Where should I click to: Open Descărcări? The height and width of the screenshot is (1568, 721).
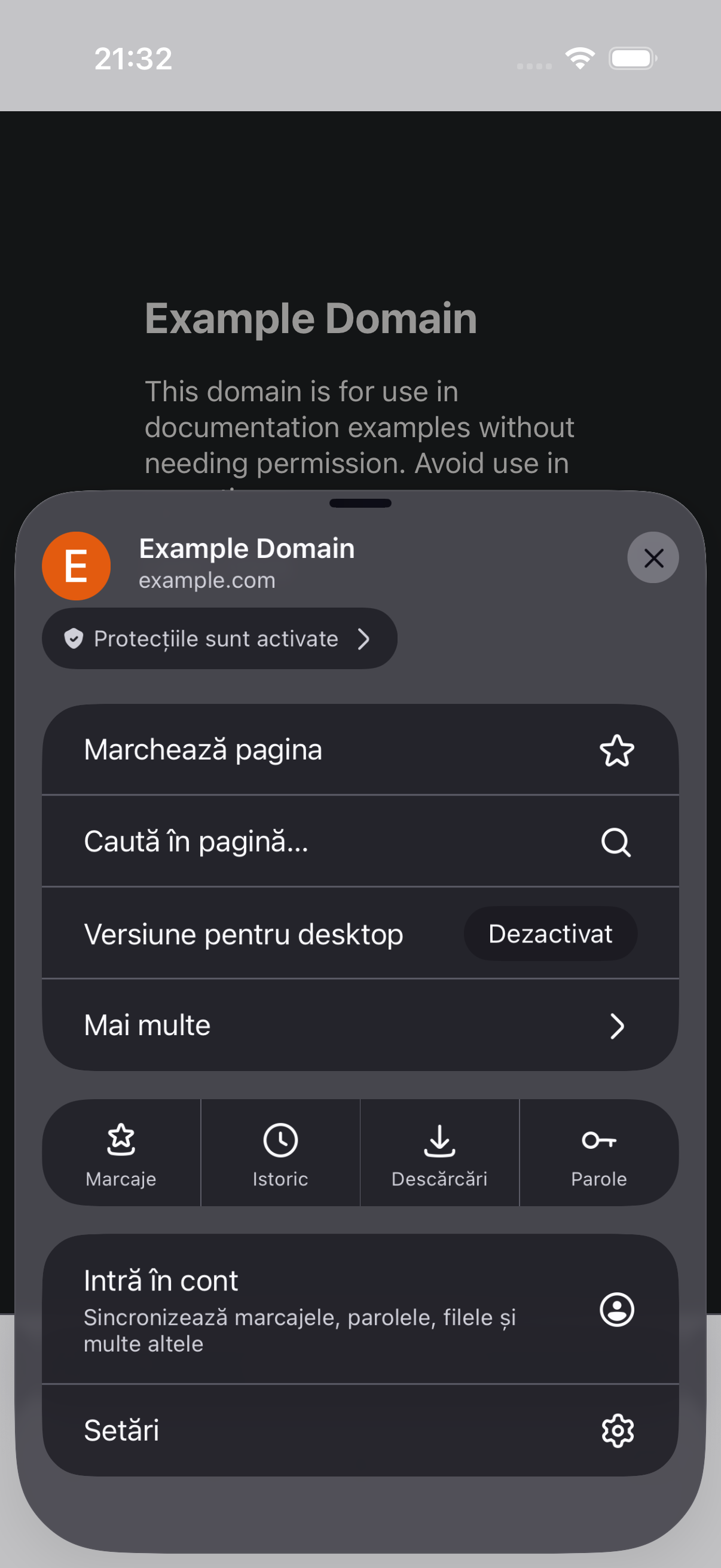(x=439, y=1153)
